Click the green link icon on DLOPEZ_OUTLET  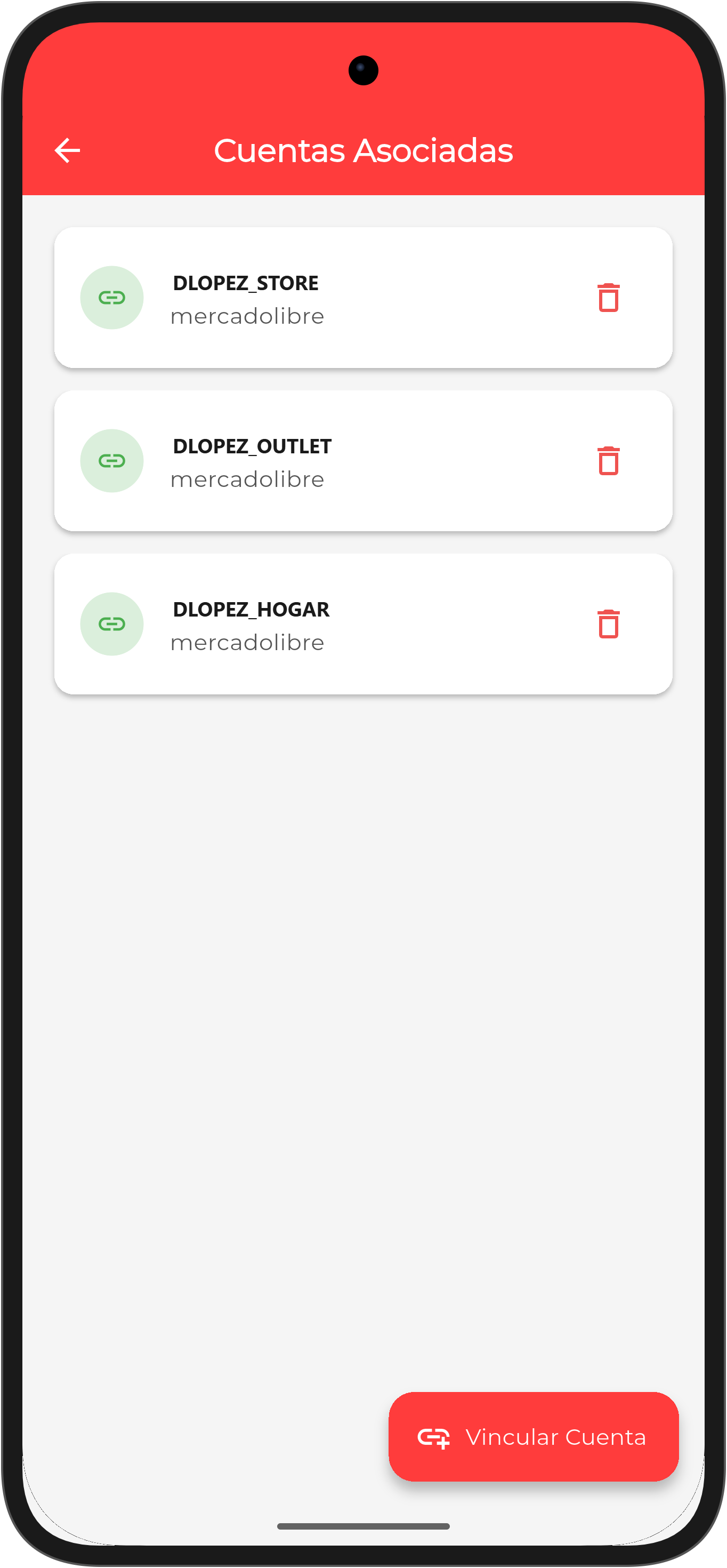tap(112, 461)
